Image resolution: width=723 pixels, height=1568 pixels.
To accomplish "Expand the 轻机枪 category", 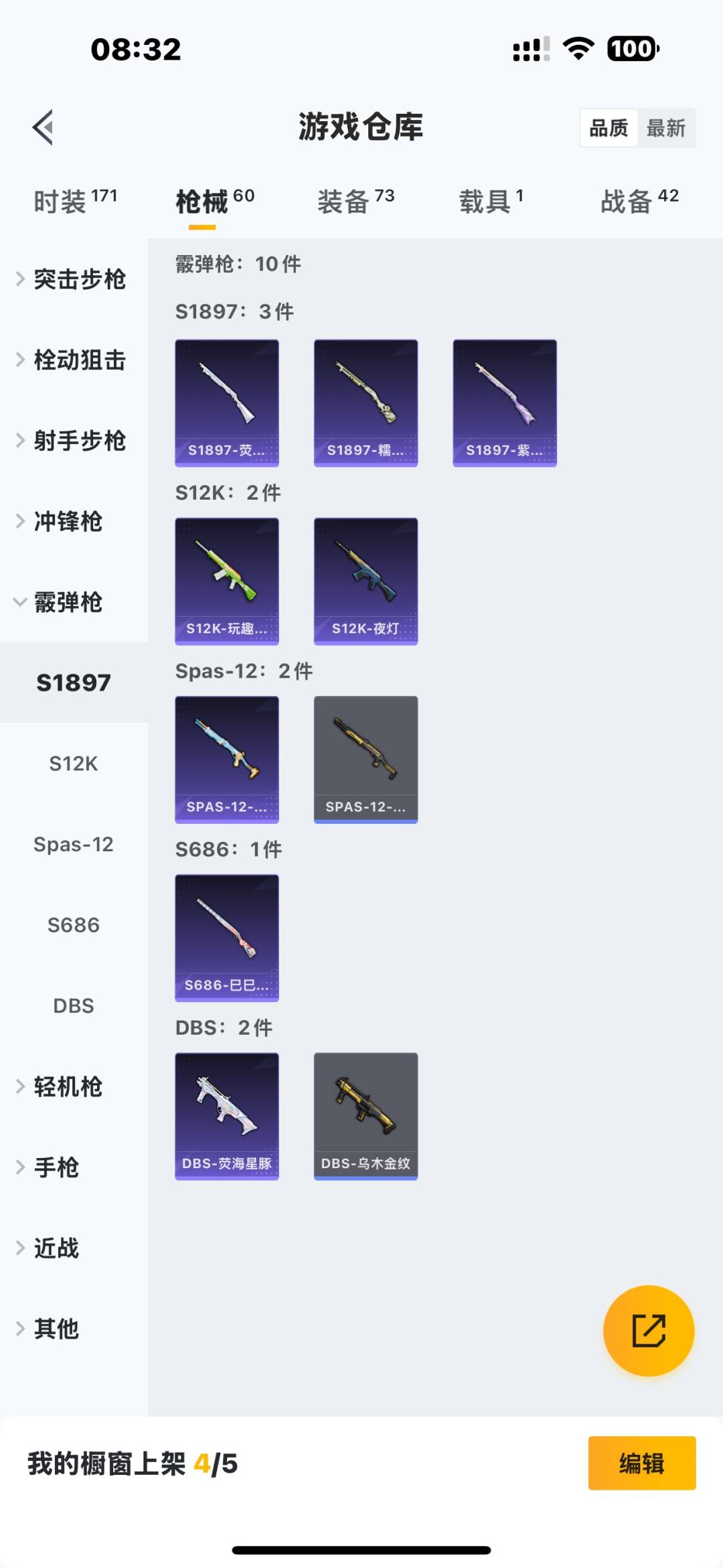I will 67,1086.
